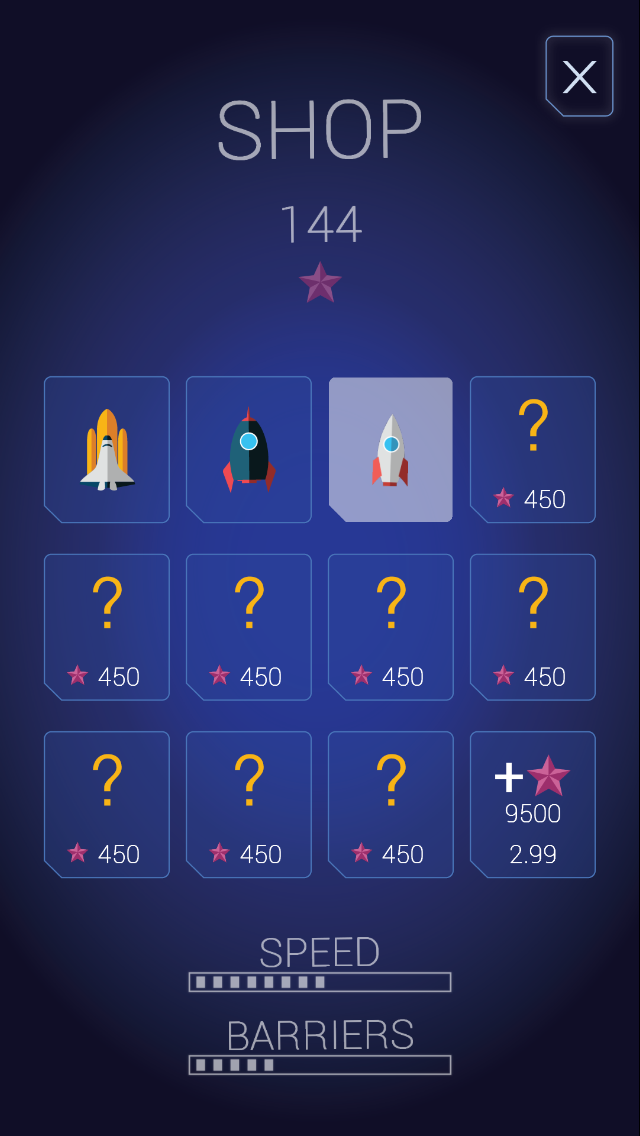The image size is (640, 1136).
Task: Buy 9500 stars for 2.99
Action: tap(533, 805)
